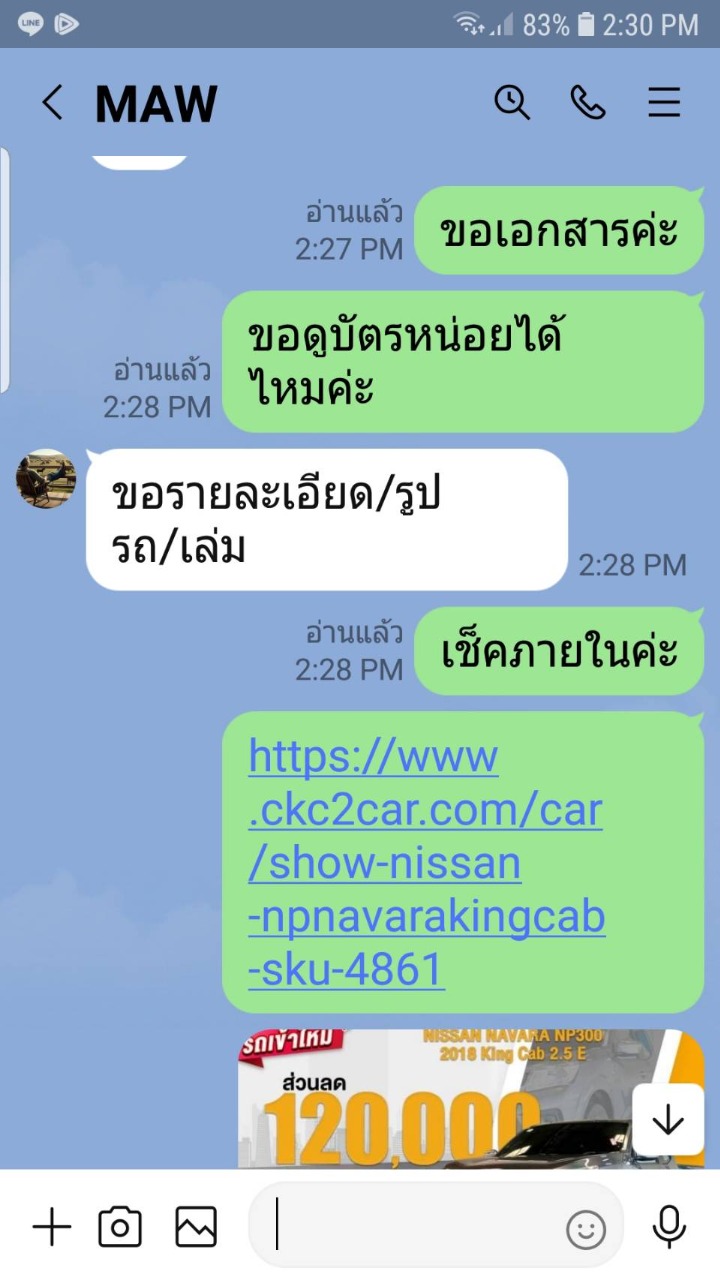Image resolution: width=720 pixels, height=1280 pixels.
Task: Open the emoji and sticker picker
Action: point(586,1229)
